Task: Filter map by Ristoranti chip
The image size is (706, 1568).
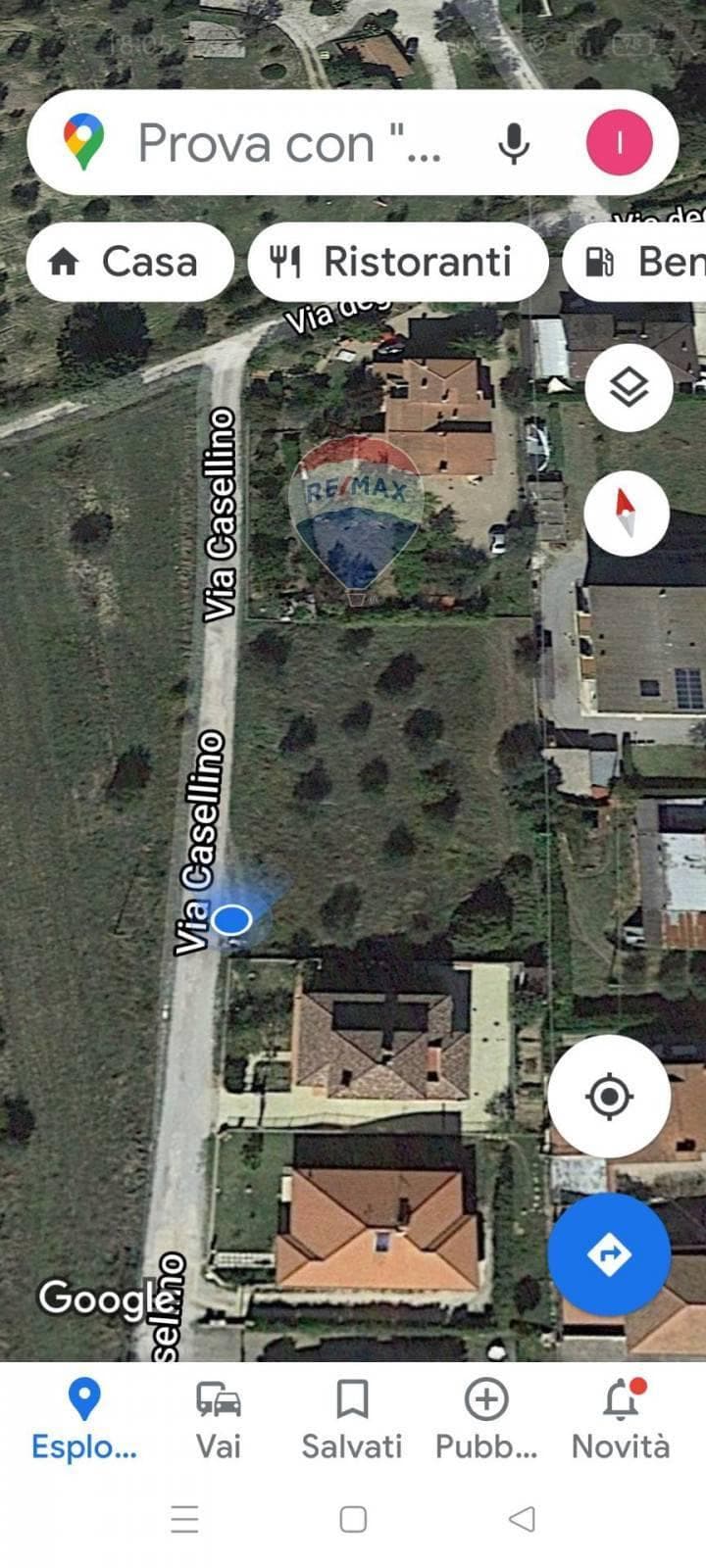Action: point(397,262)
